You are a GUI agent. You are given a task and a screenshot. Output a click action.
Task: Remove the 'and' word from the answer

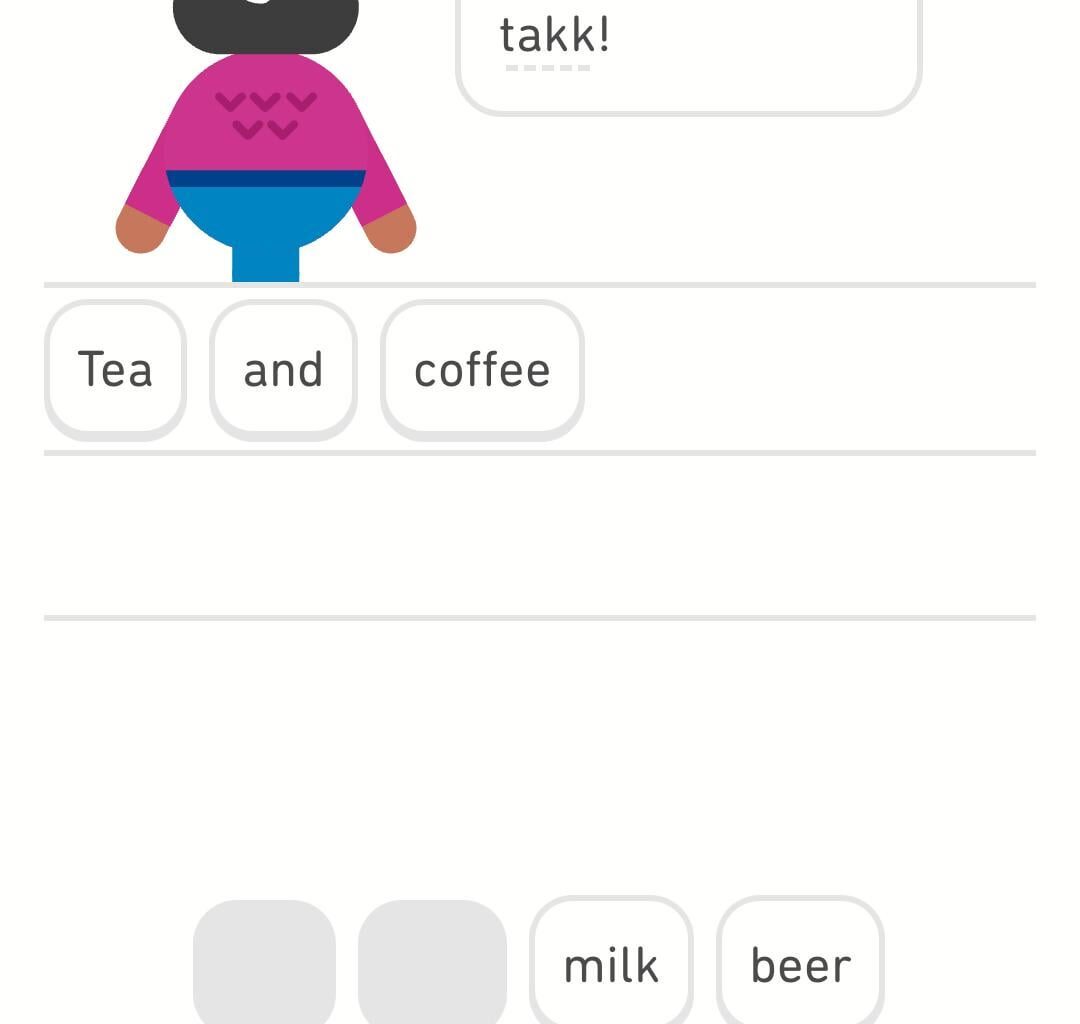click(x=283, y=369)
